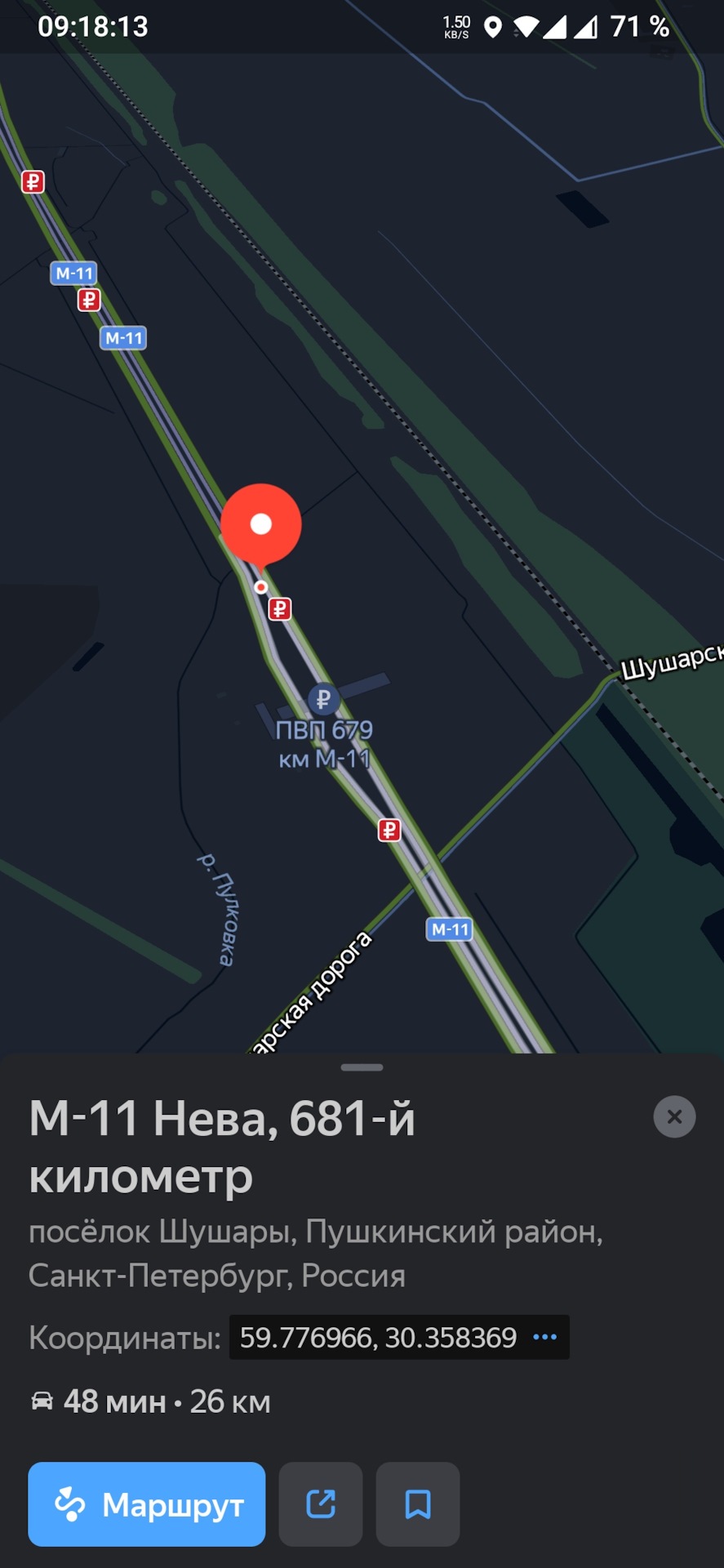724x1568 pixels.
Task: Open the coordinates options menu
Action: [x=544, y=1337]
